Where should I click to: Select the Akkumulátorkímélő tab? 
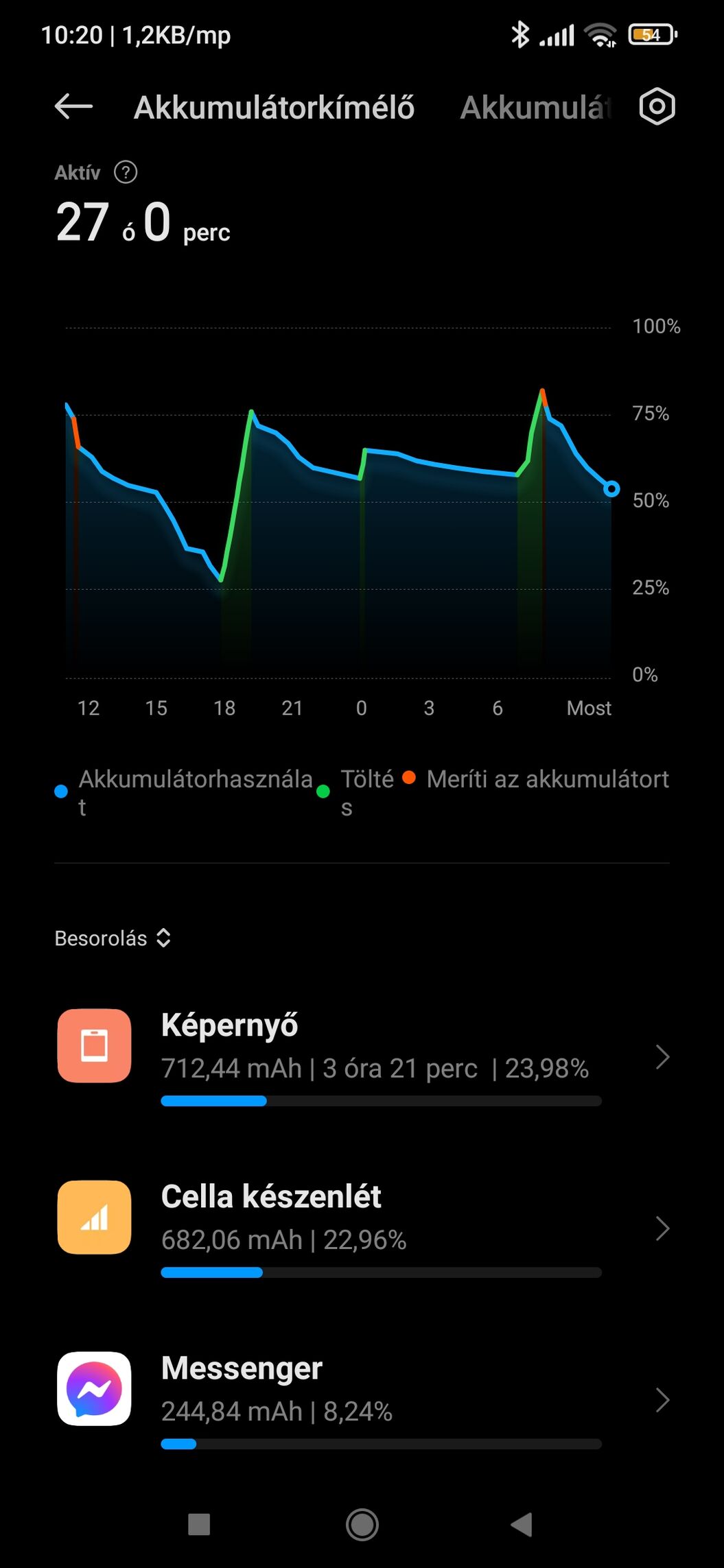pos(274,107)
